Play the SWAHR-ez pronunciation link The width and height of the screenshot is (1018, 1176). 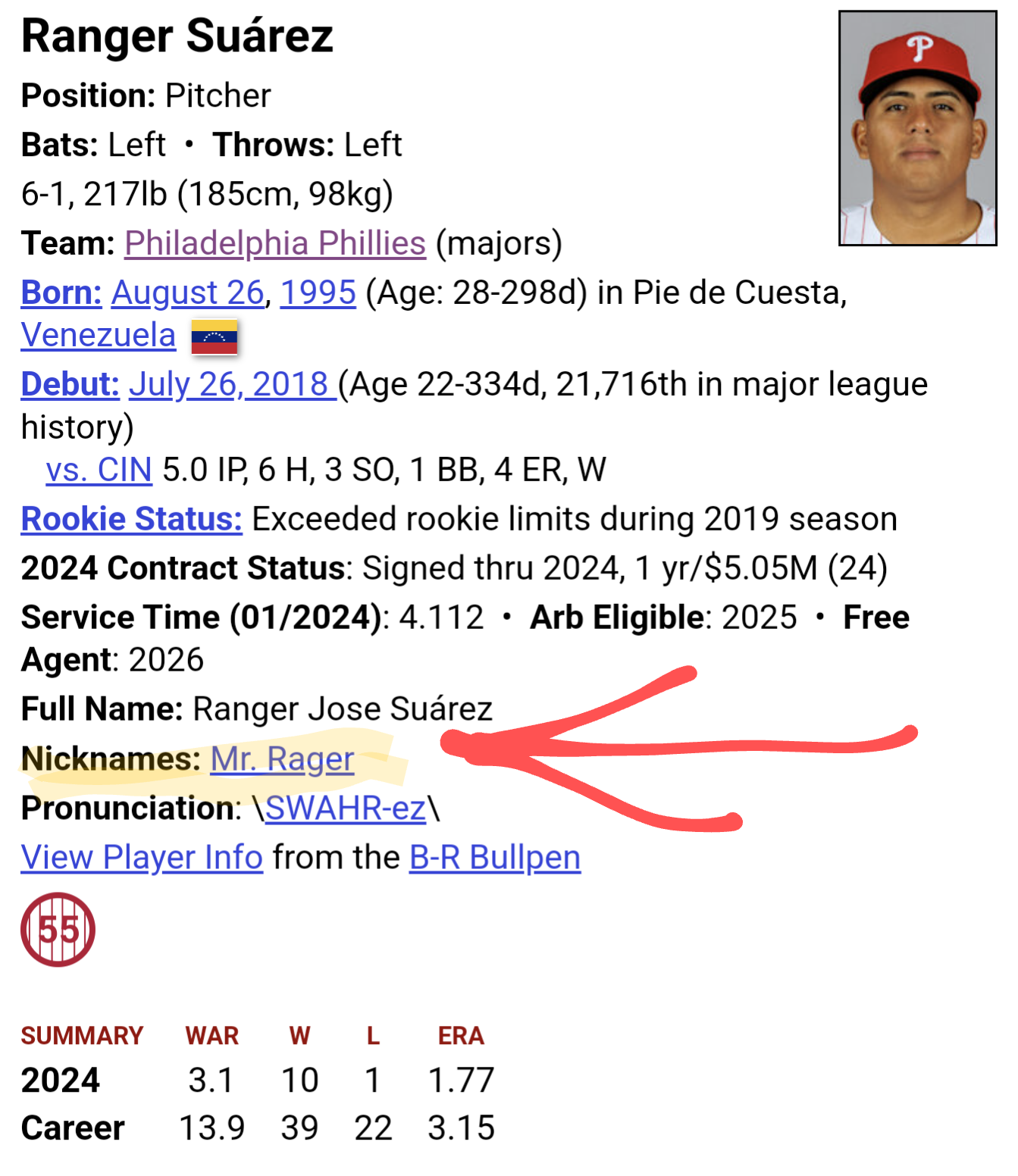[x=345, y=809]
